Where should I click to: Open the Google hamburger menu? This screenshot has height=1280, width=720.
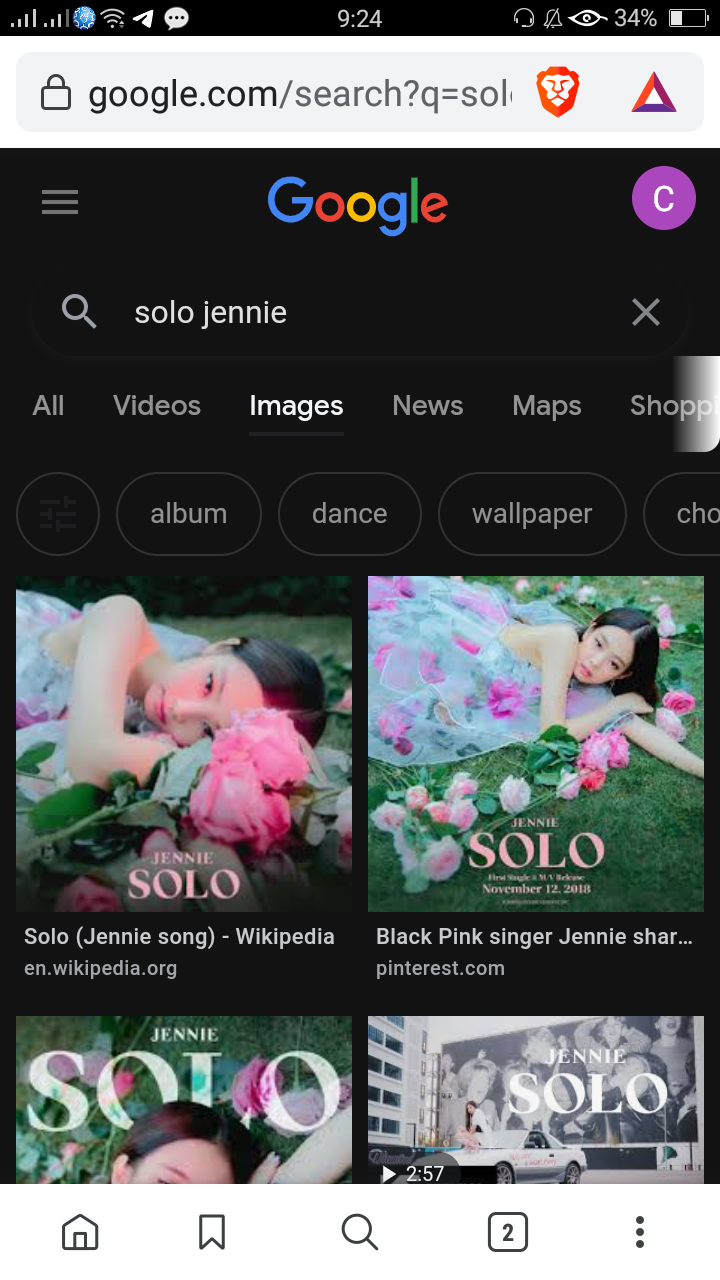(60, 203)
